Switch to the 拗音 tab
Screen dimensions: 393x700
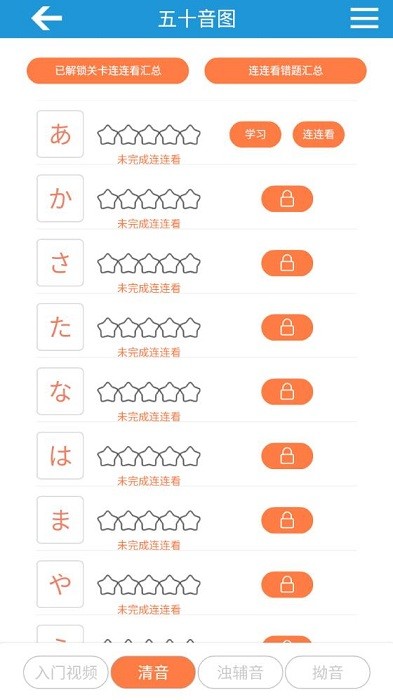tap(328, 672)
